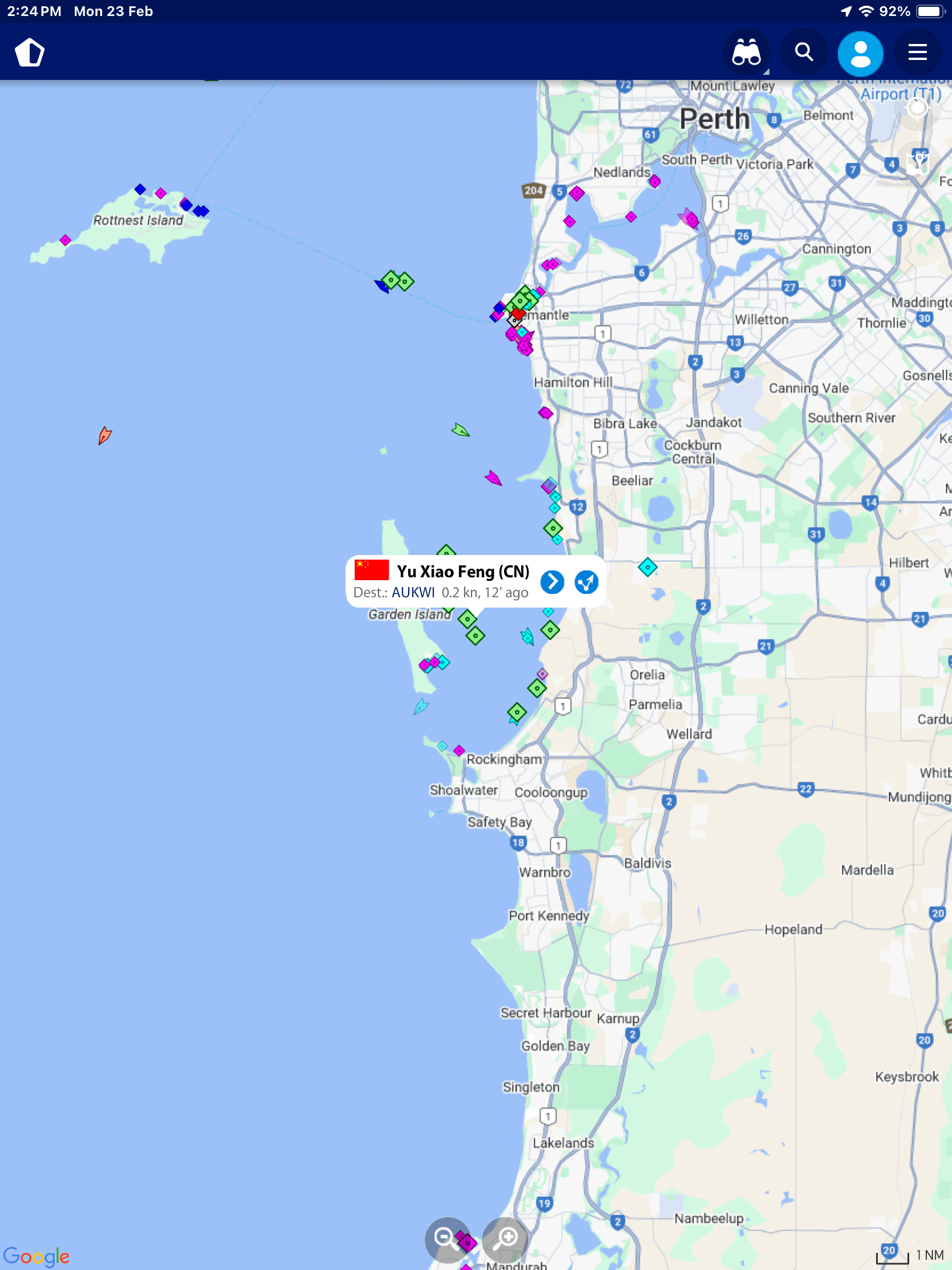
Task: Open the user account profile
Action: [860, 54]
